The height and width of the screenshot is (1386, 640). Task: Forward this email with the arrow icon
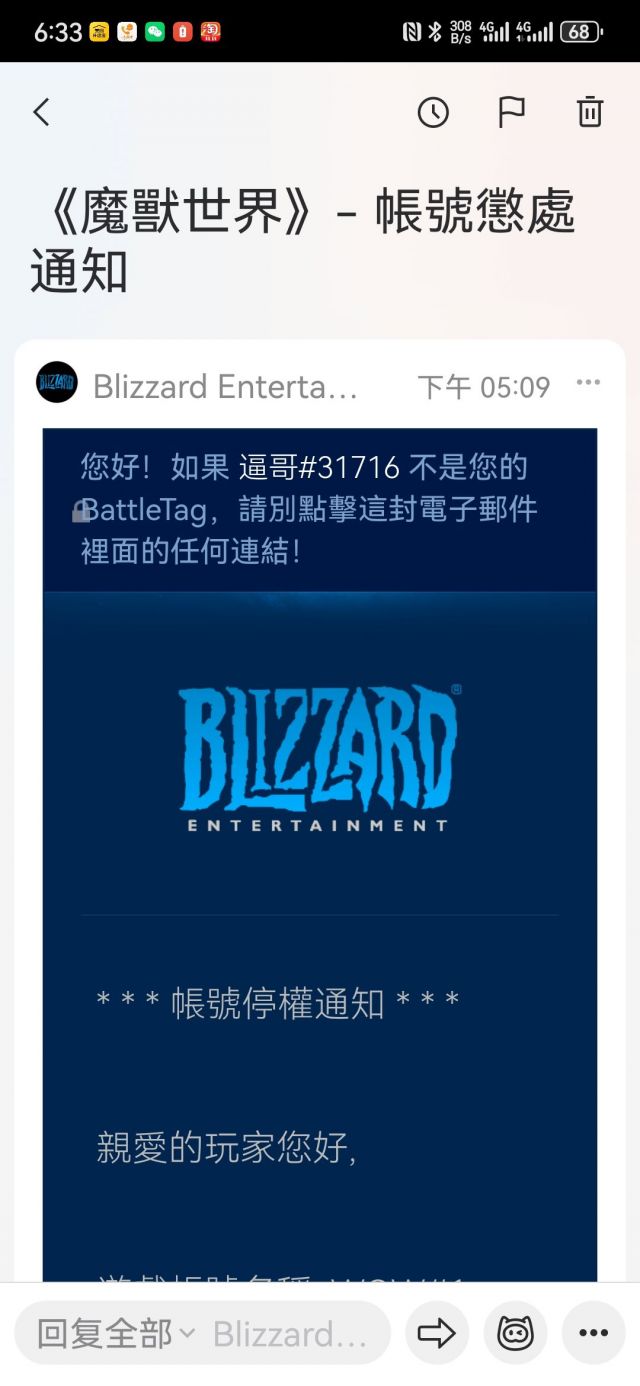437,1333
